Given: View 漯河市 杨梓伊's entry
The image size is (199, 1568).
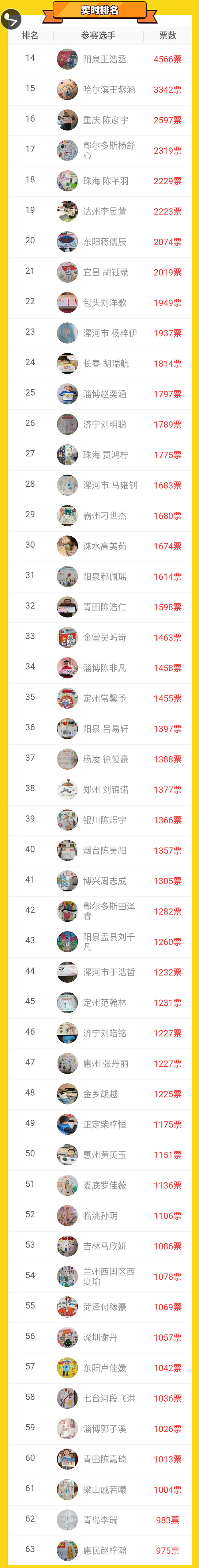Looking at the screenshot, I should (x=110, y=333).
